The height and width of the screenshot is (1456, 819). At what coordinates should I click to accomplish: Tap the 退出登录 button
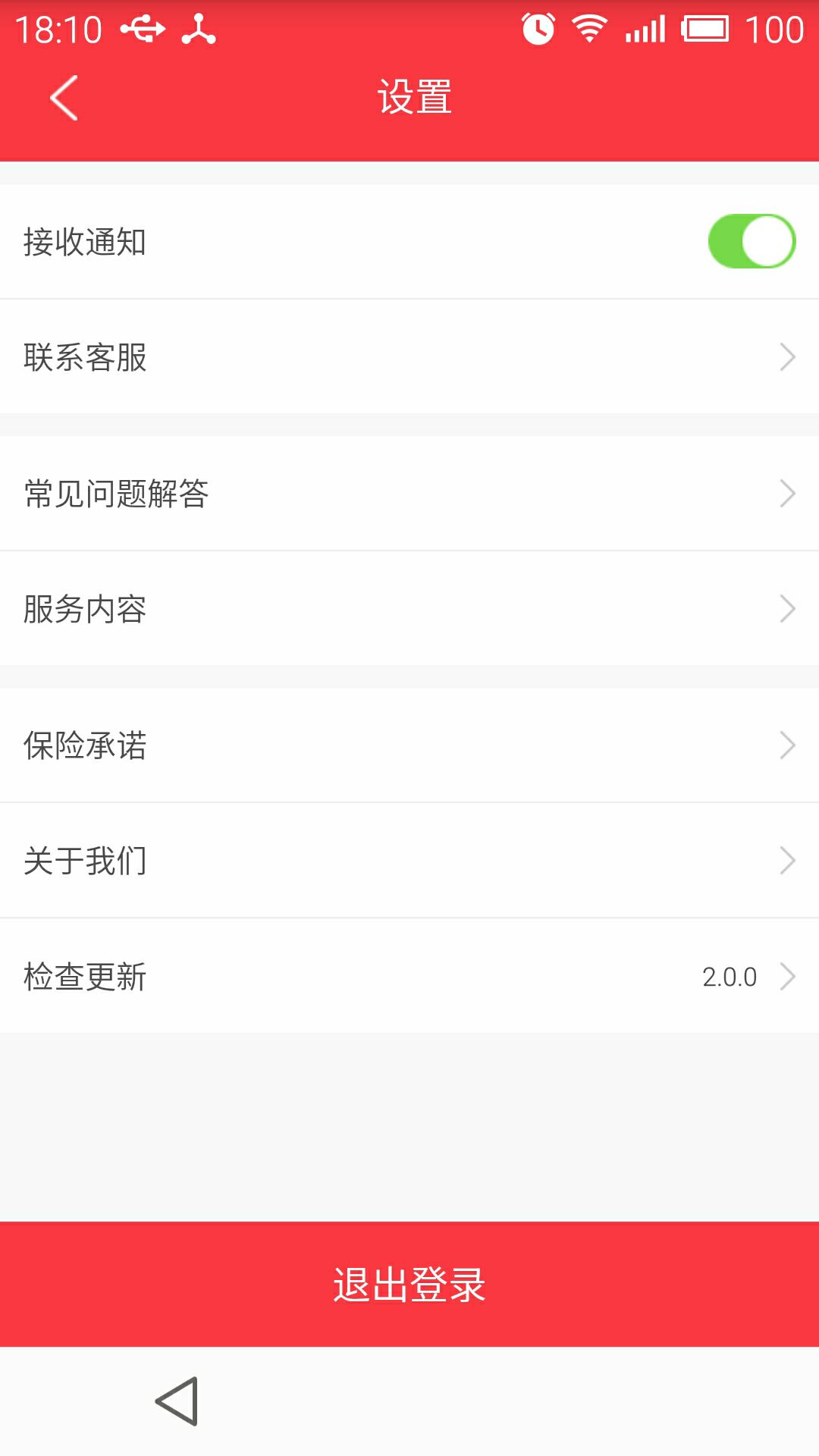click(x=409, y=1284)
